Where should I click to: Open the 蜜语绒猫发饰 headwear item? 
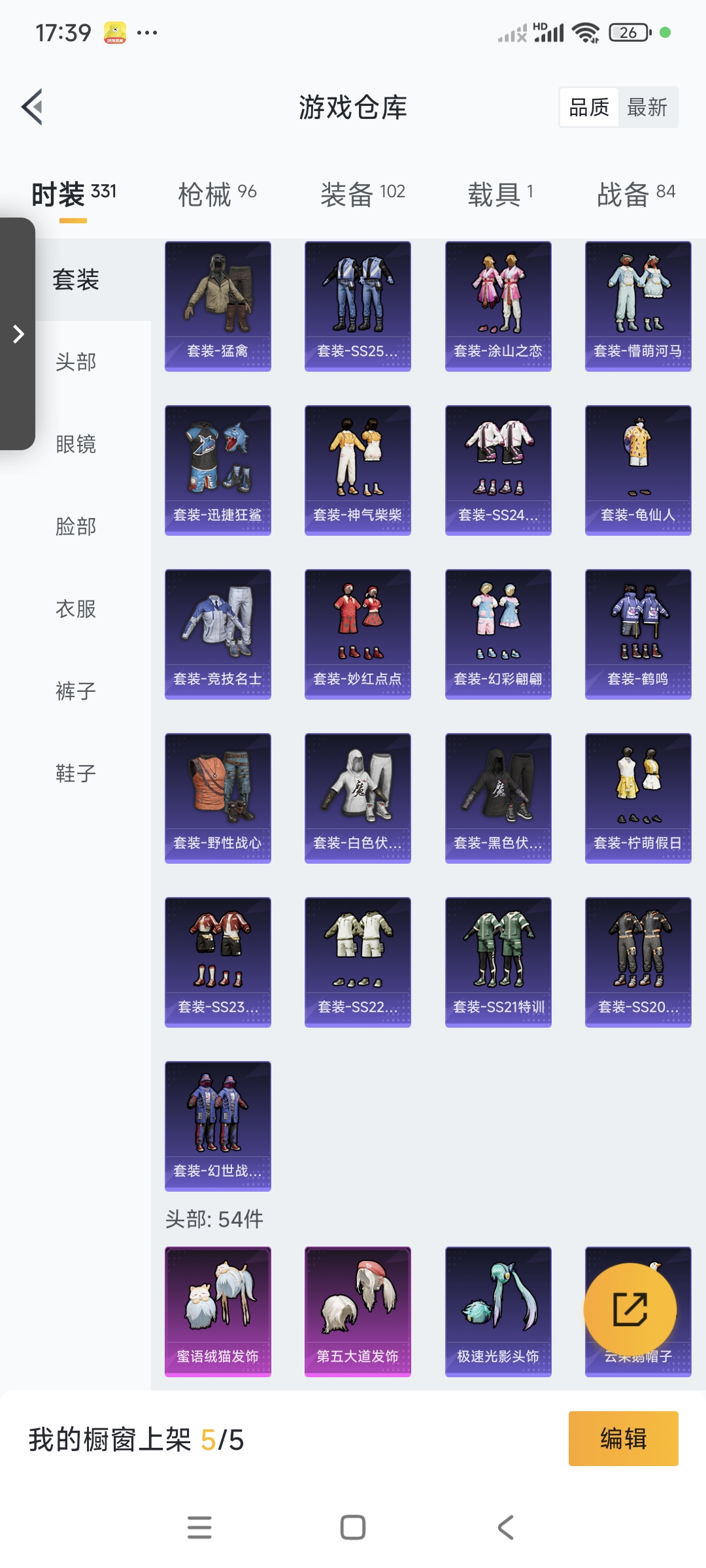pos(218,1311)
